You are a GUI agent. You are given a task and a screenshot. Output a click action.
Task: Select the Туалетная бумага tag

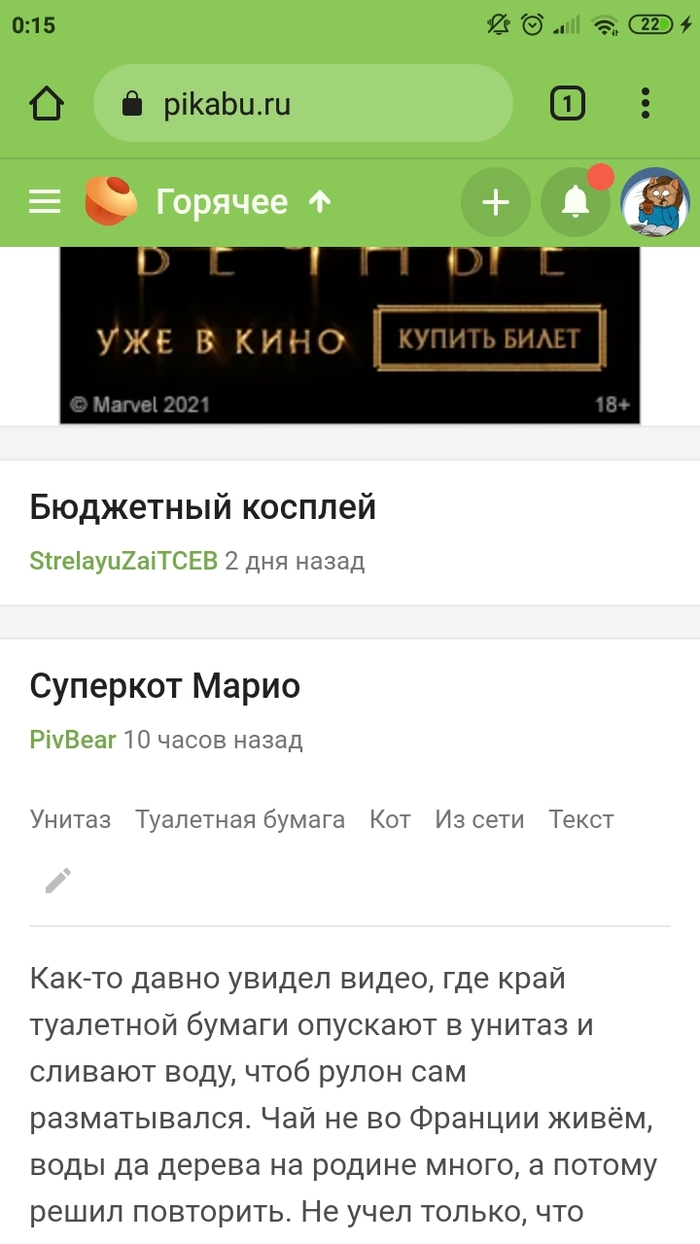tap(240, 820)
